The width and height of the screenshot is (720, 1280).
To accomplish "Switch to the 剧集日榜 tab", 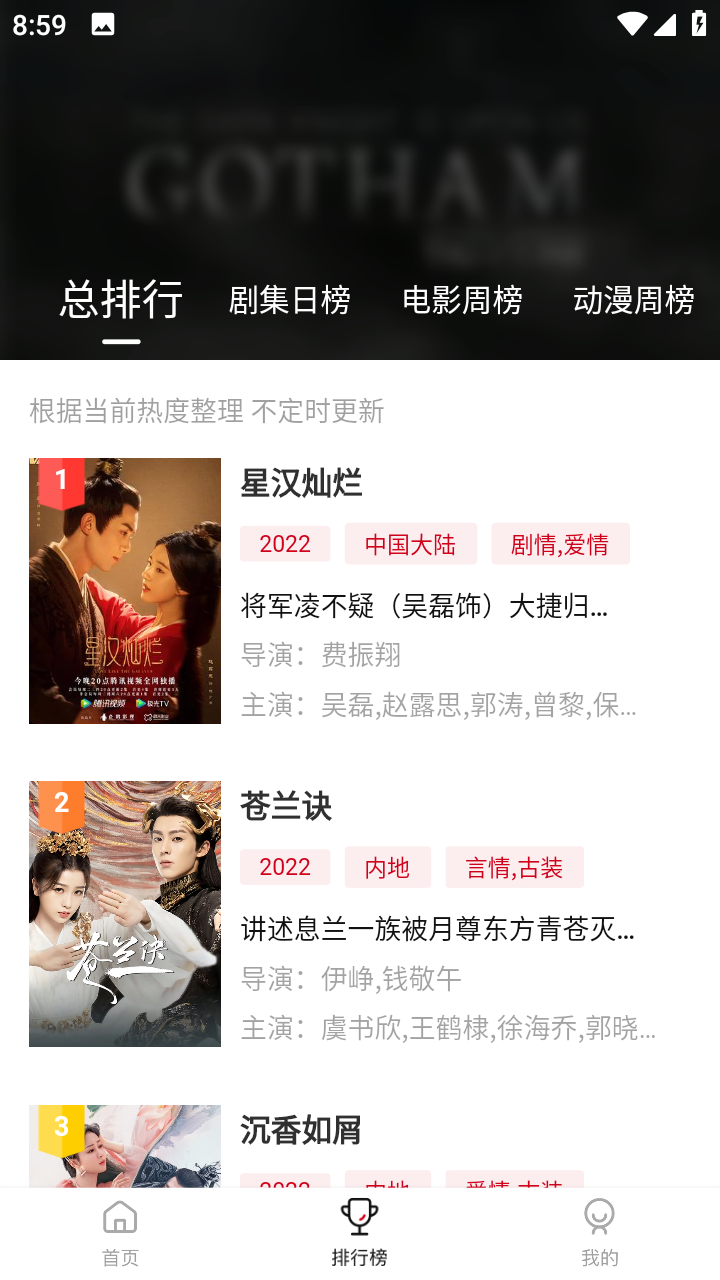I will click(x=290, y=301).
